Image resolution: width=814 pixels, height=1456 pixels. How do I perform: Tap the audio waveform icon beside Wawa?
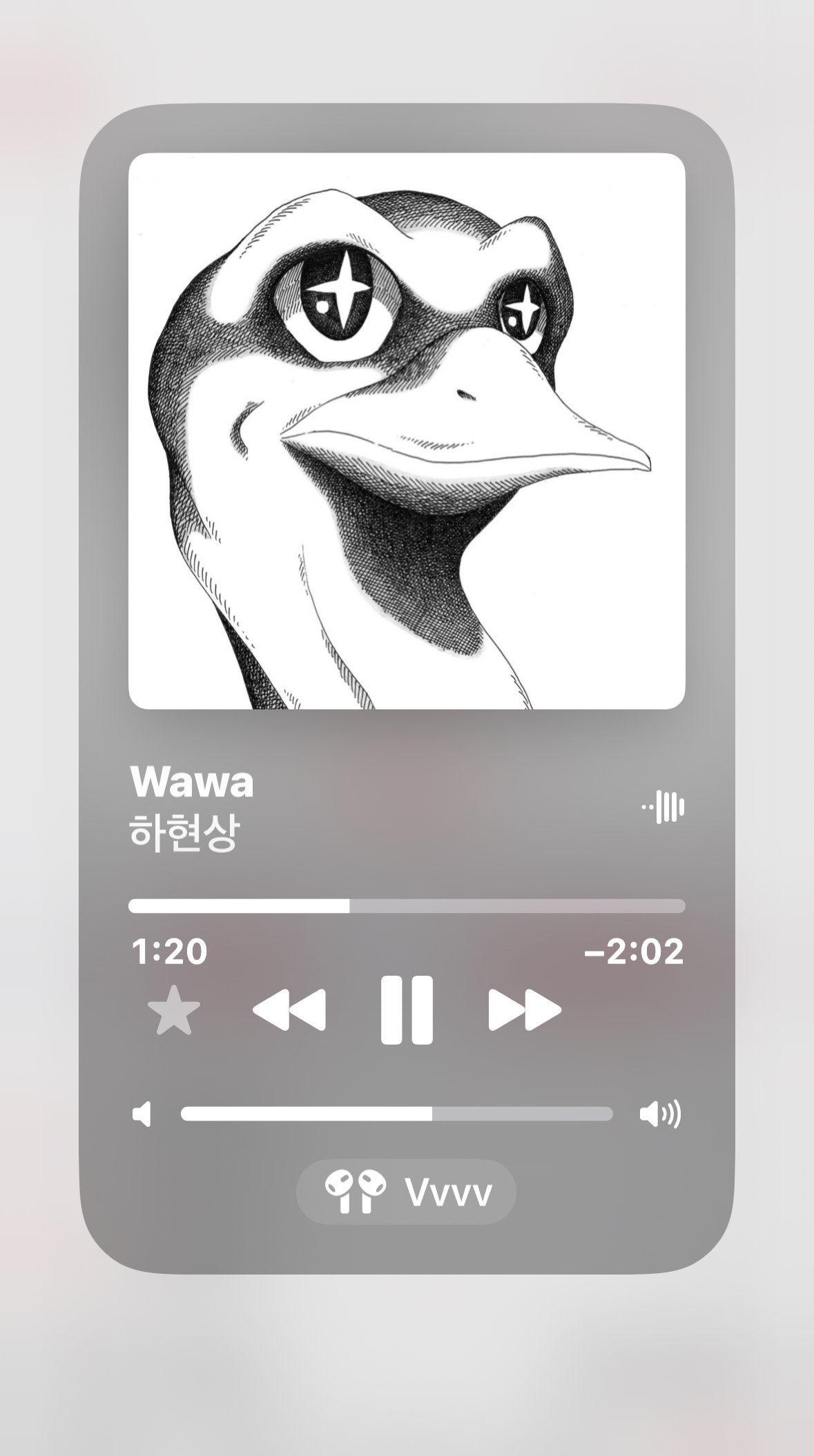[663, 805]
